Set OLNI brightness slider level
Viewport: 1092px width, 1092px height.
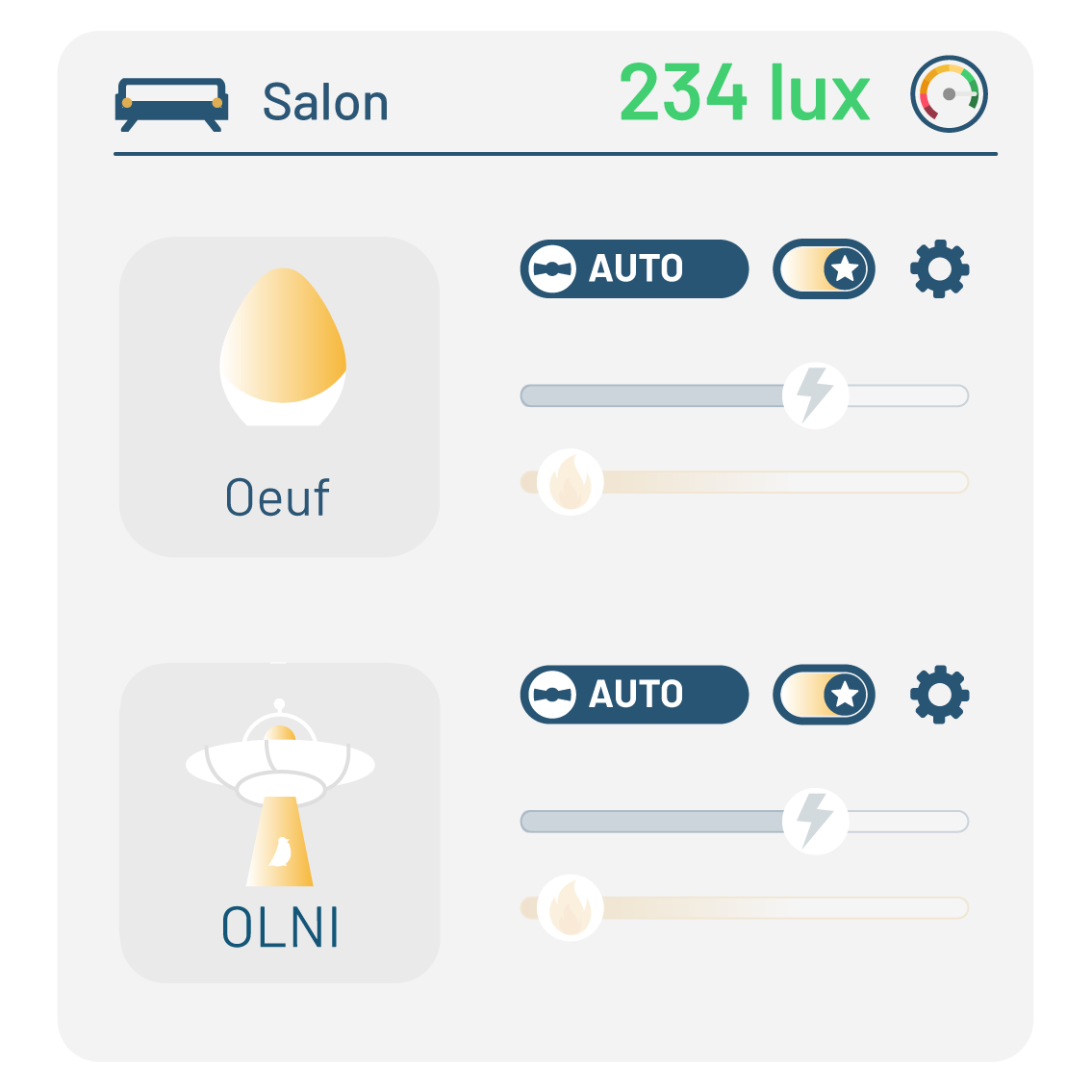(815, 821)
